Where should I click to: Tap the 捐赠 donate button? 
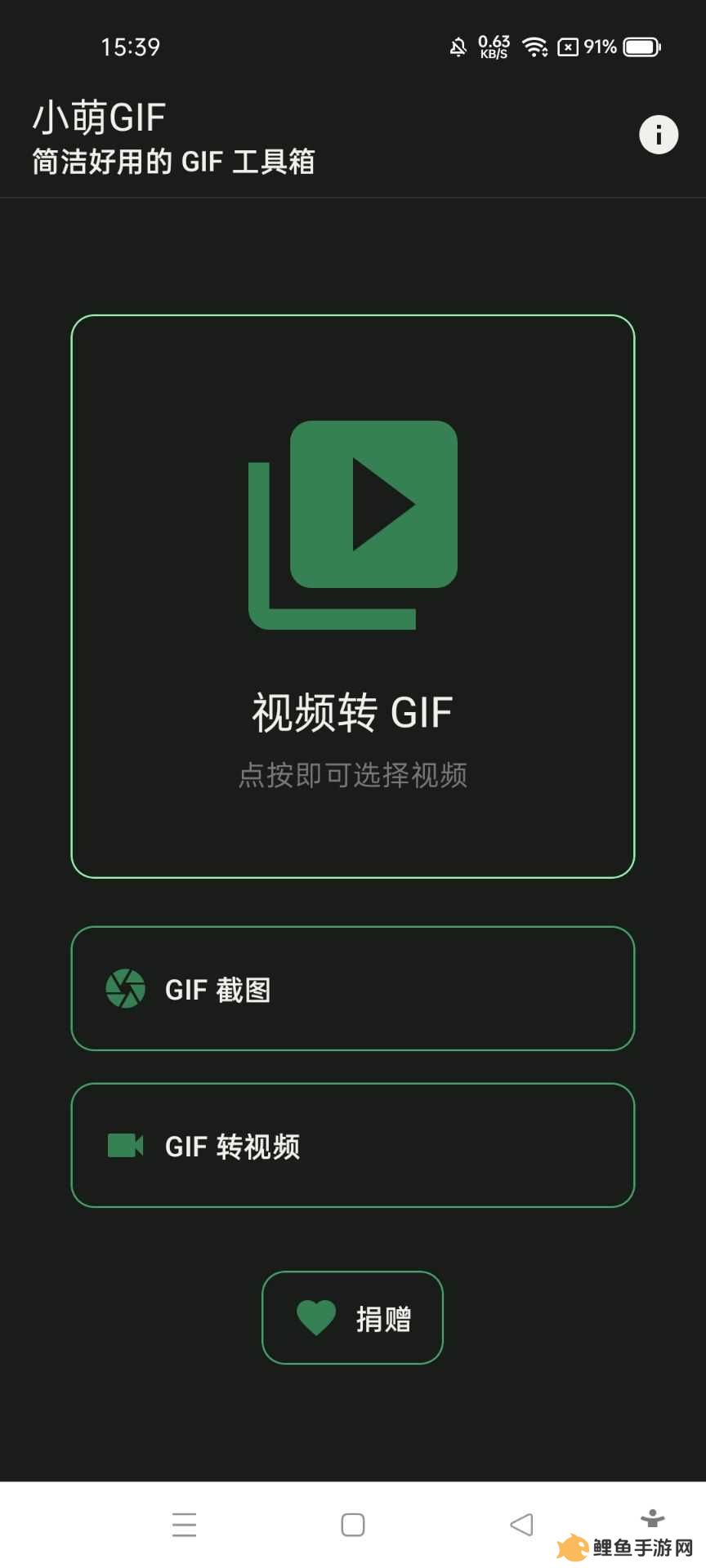point(352,1317)
